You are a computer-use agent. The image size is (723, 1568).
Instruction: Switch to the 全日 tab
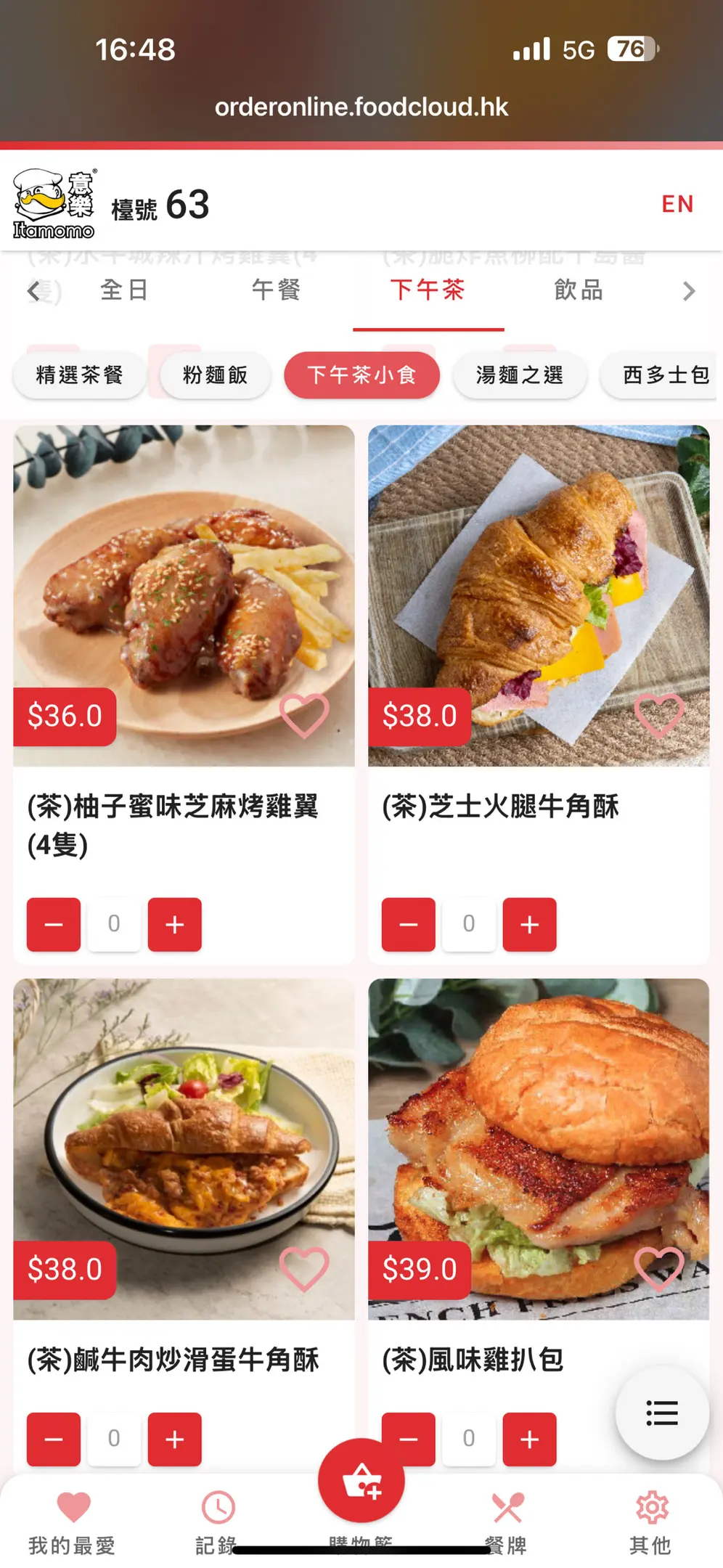(x=124, y=290)
